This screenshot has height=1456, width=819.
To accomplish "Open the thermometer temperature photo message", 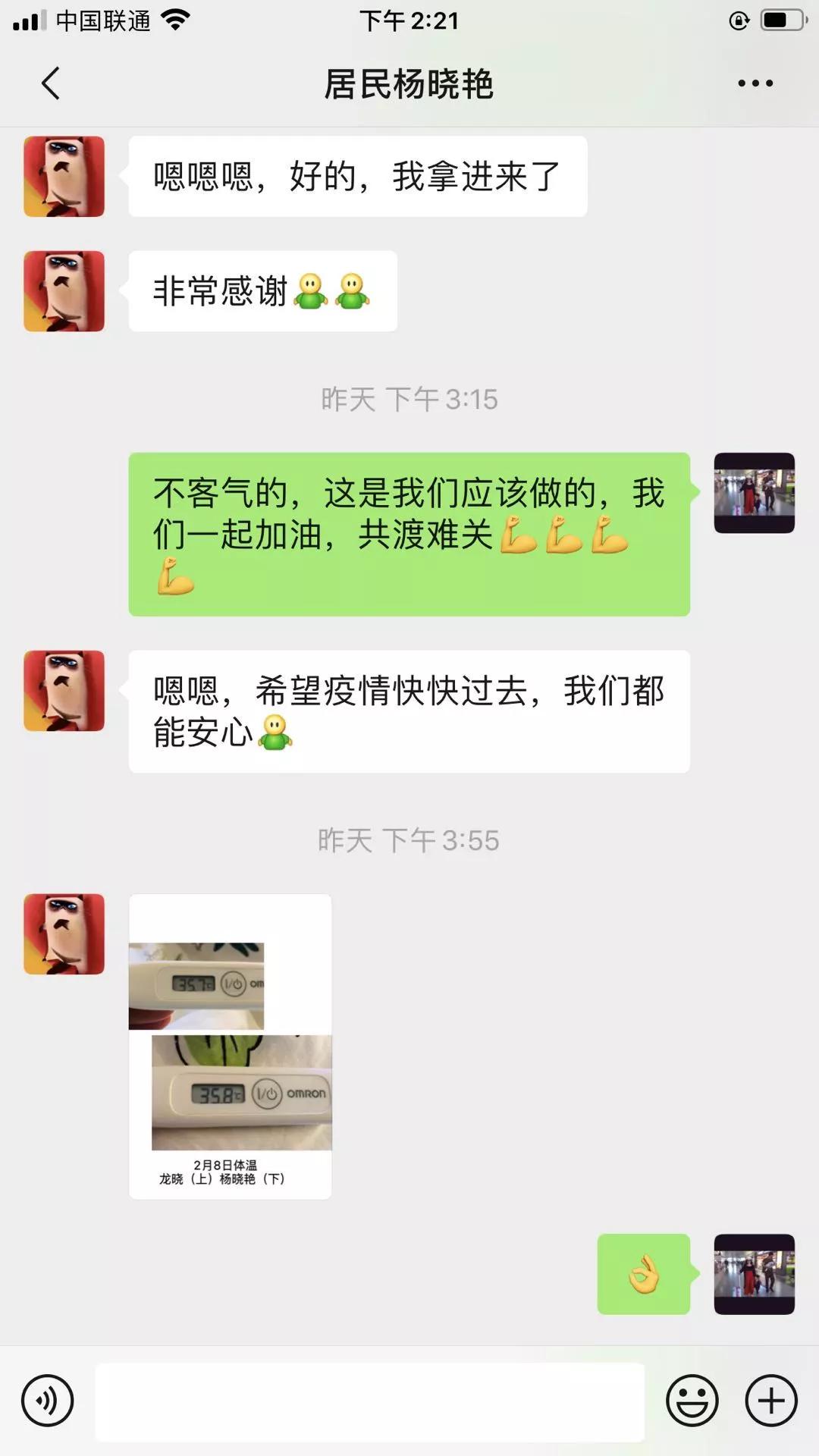I will (231, 1046).
